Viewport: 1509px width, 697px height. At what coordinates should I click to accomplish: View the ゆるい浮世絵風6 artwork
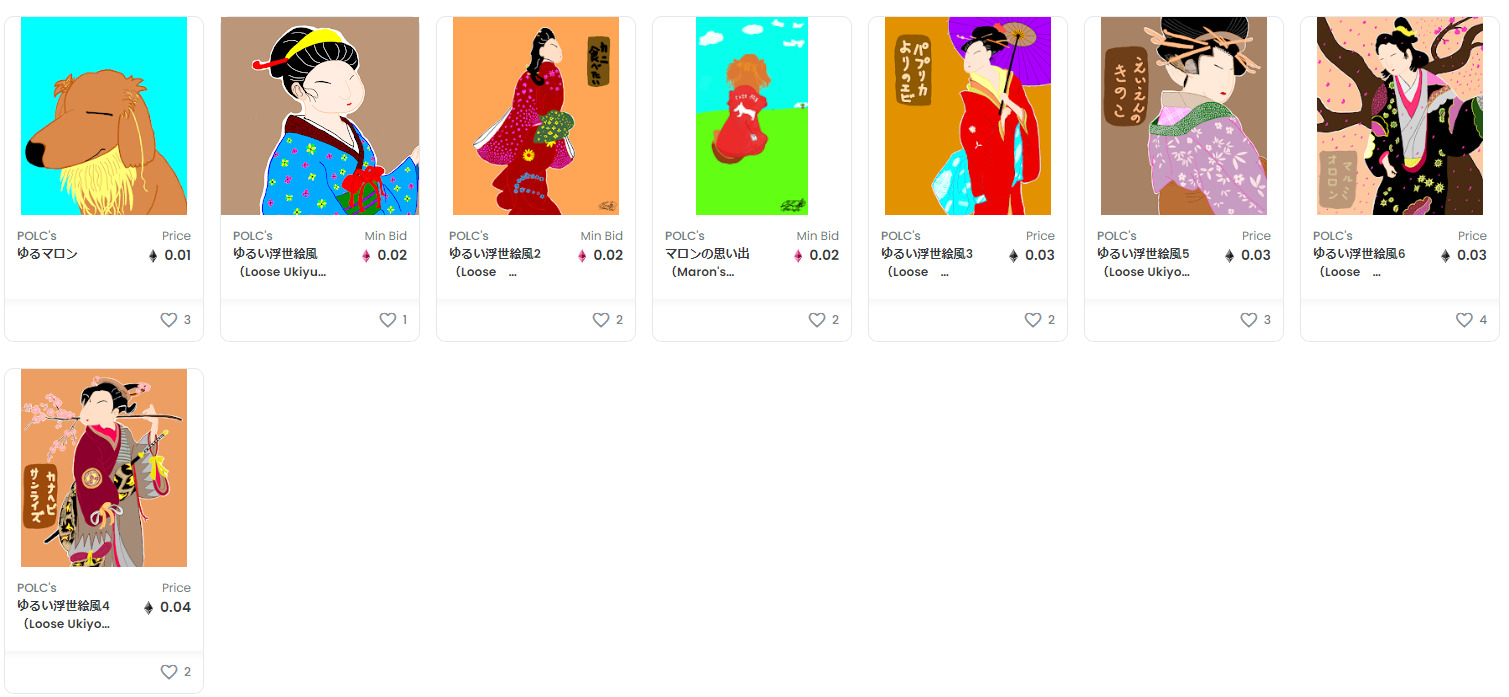tap(1400, 116)
